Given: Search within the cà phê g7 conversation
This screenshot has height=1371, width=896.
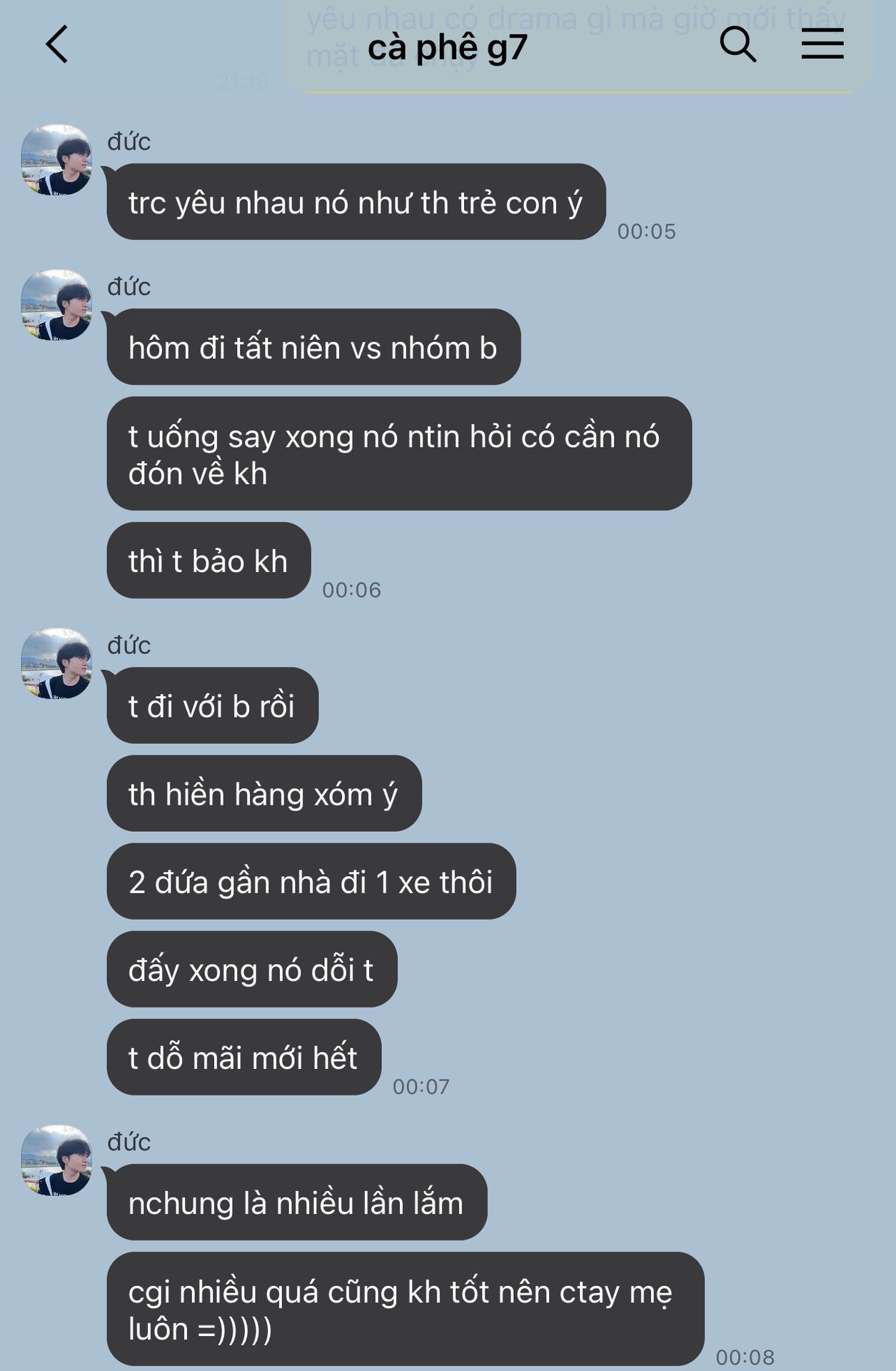Looking at the screenshot, I should coord(738,45).
